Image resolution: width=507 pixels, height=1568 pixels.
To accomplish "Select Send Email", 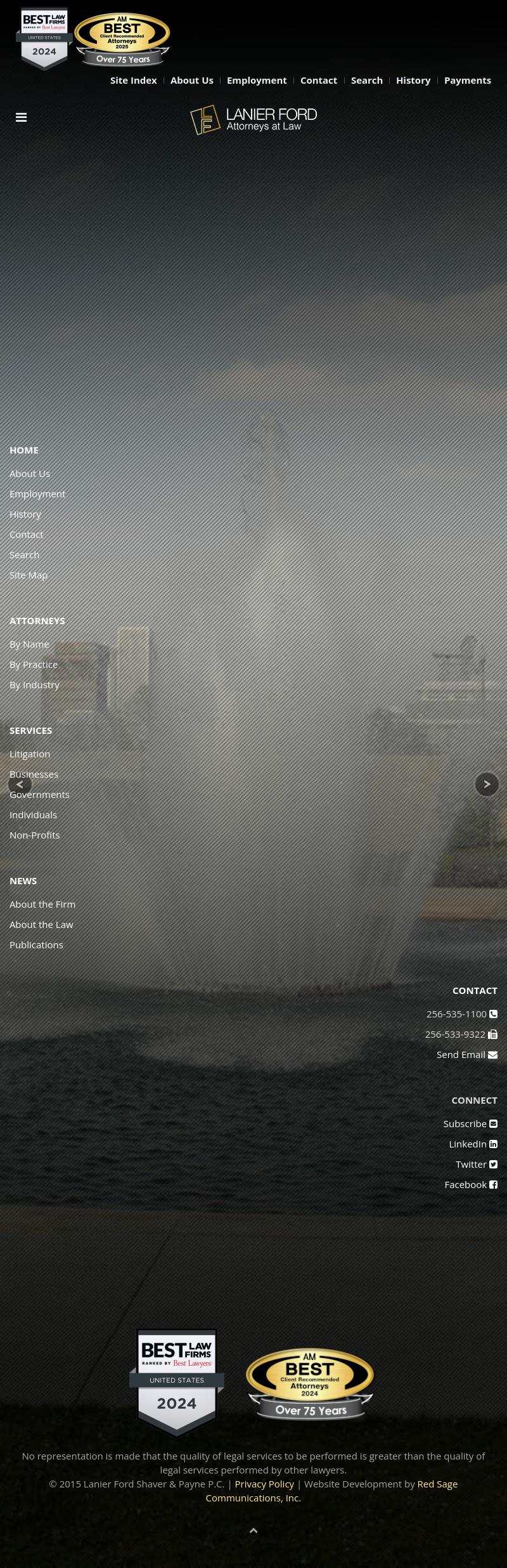I will [461, 1054].
